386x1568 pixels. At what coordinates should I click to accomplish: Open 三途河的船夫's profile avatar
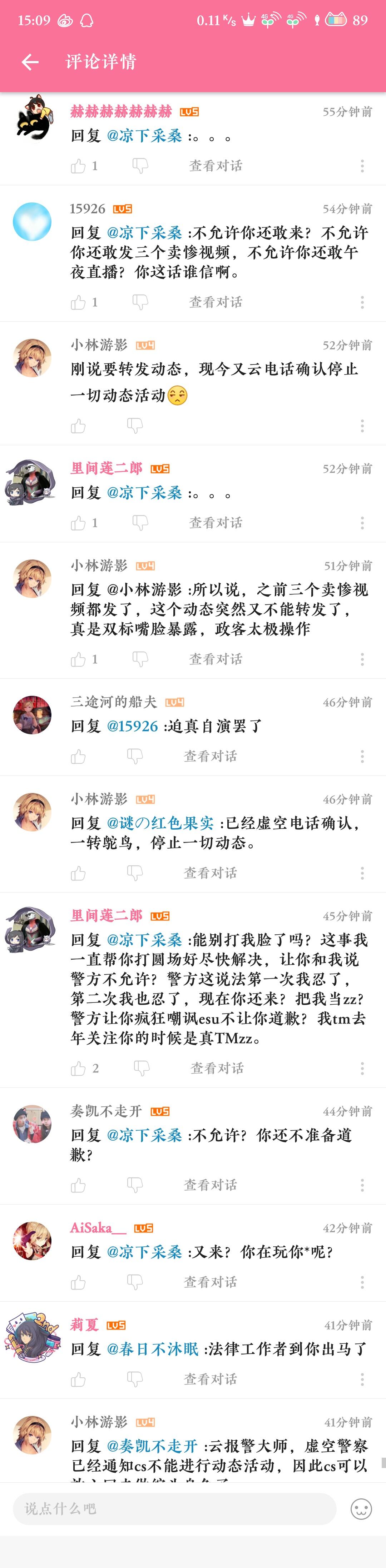click(32, 715)
